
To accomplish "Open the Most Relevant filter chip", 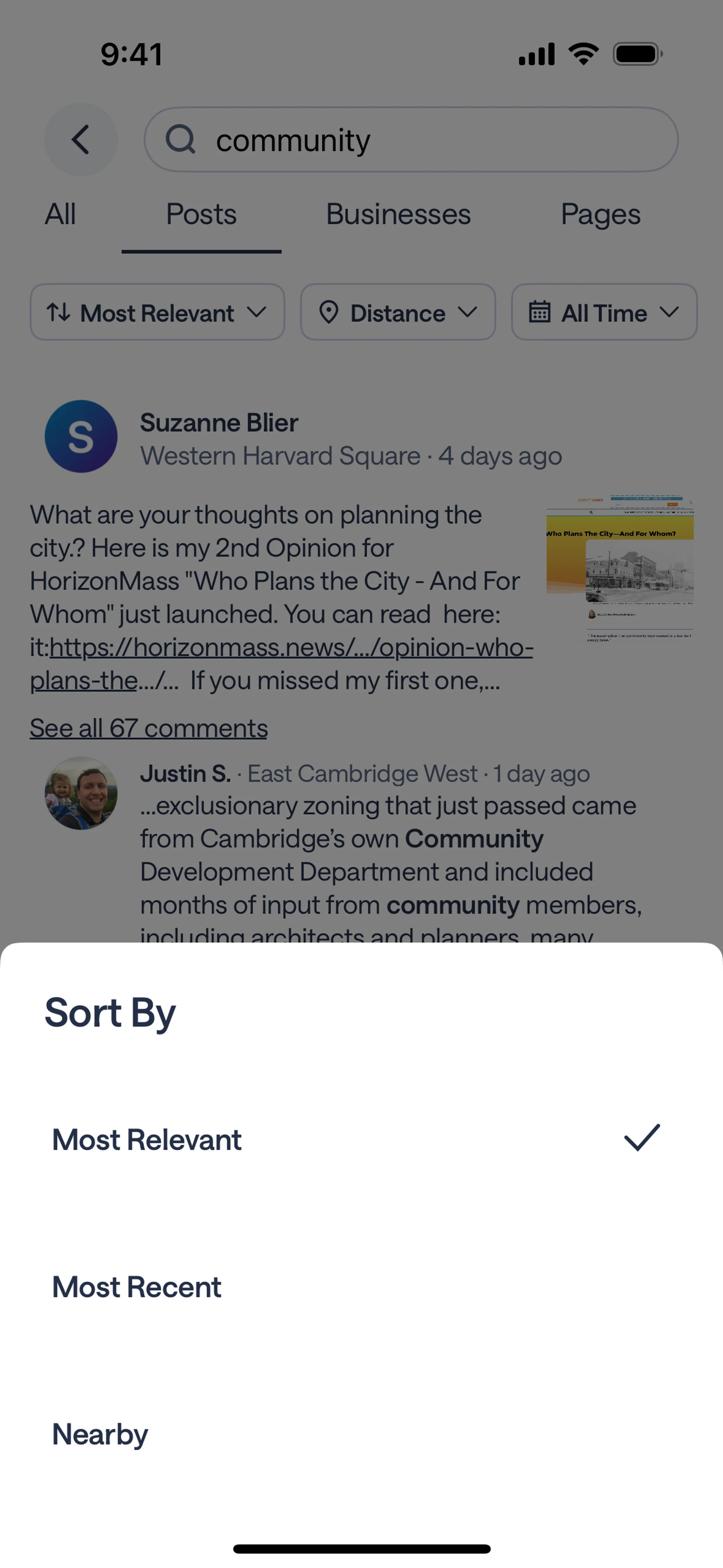I will coord(157,312).
